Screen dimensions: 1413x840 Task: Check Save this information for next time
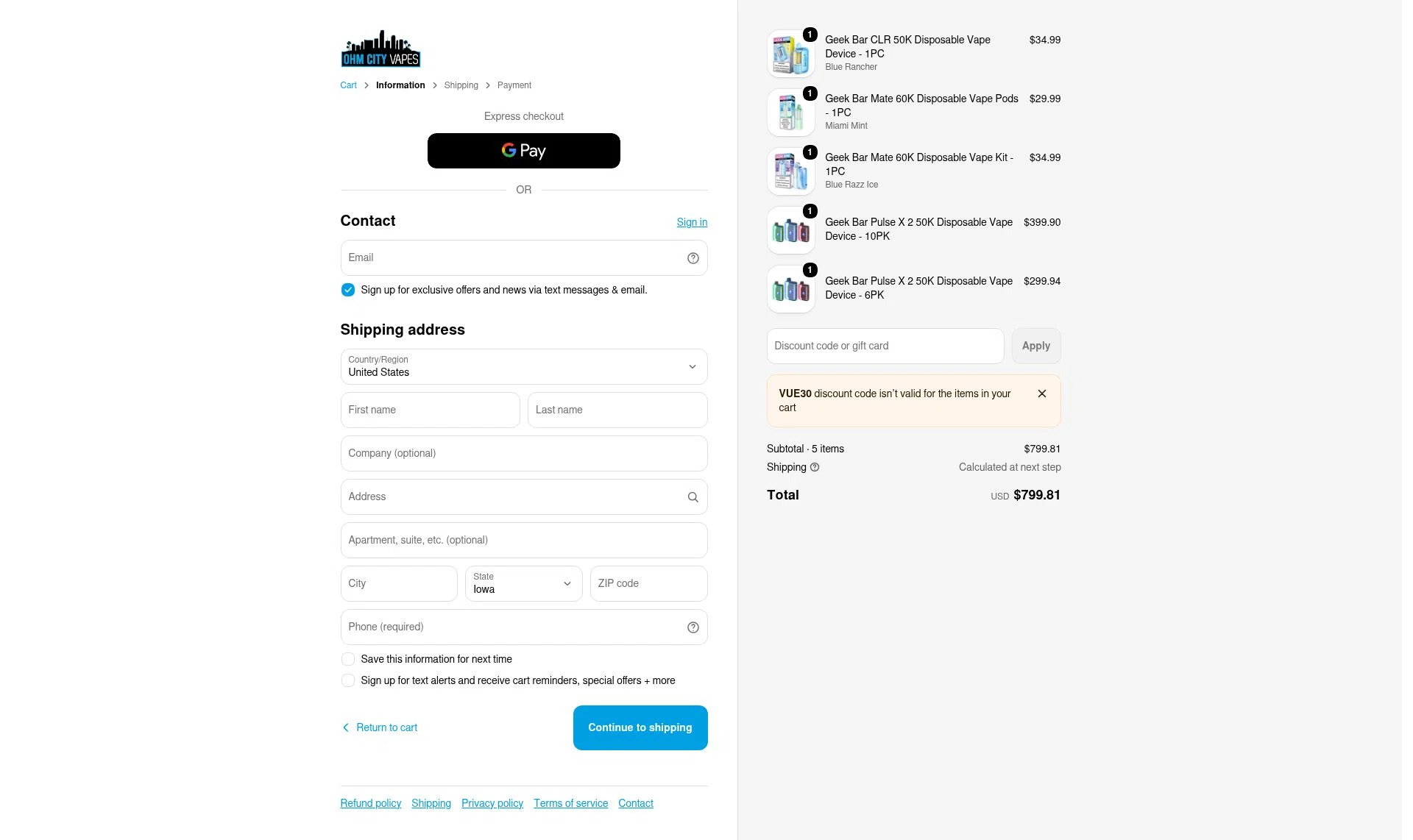(348, 659)
